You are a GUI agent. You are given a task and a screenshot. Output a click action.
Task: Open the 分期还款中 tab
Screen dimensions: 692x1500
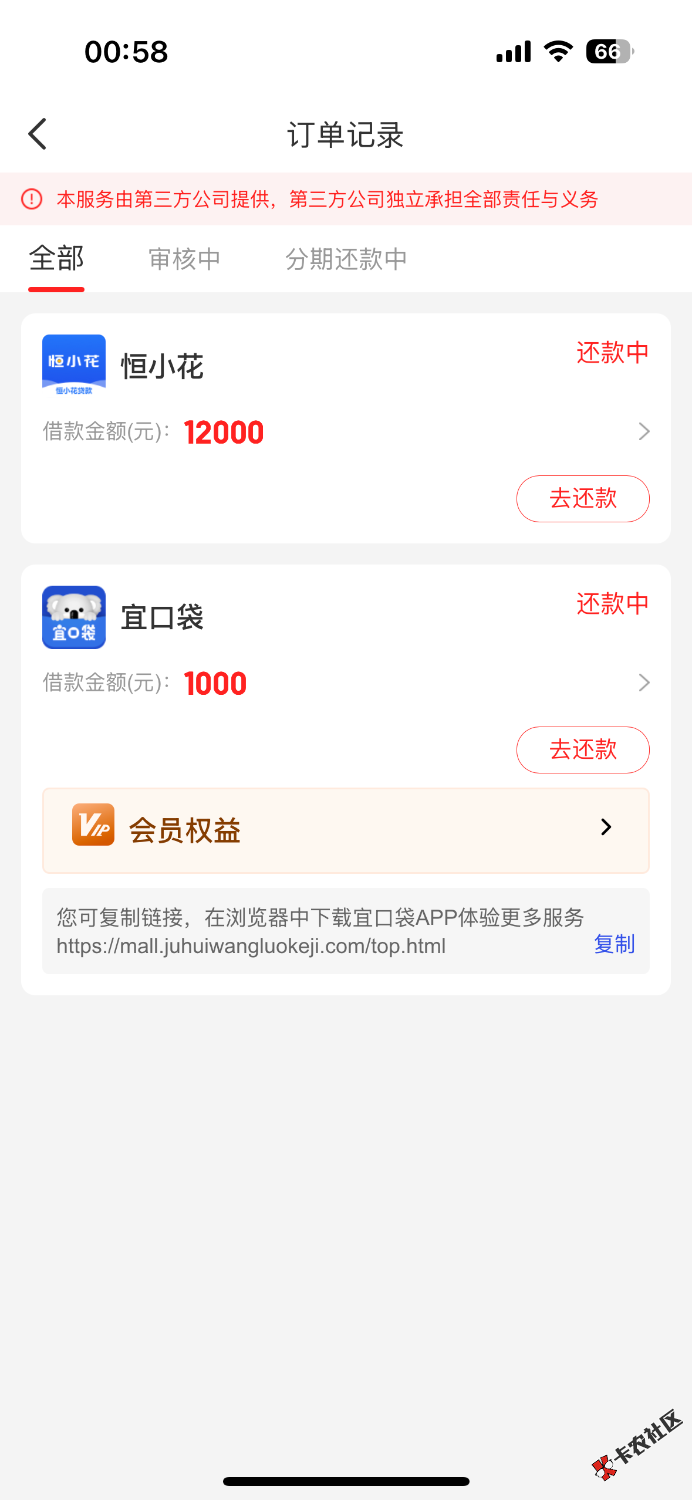pyautogui.click(x=346, y=259)
